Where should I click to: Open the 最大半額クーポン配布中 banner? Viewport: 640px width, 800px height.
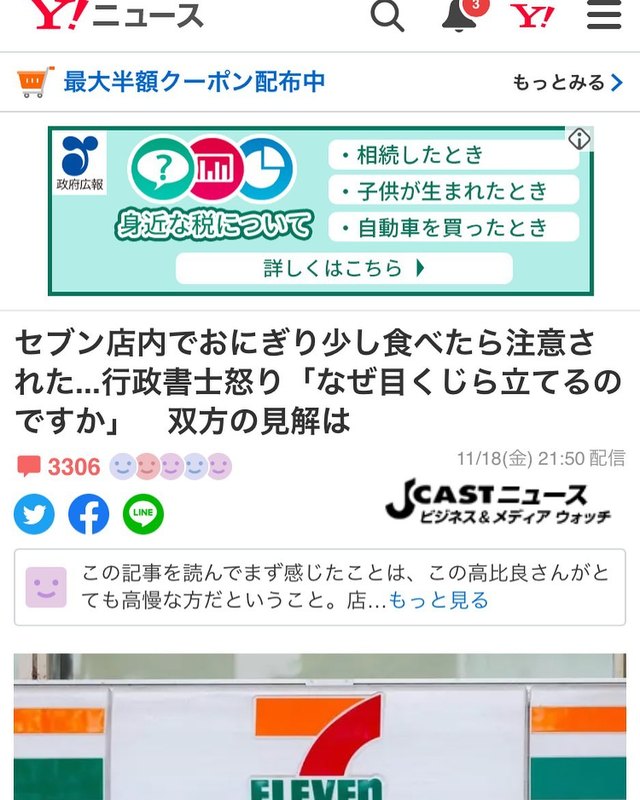tap(194, 82)
